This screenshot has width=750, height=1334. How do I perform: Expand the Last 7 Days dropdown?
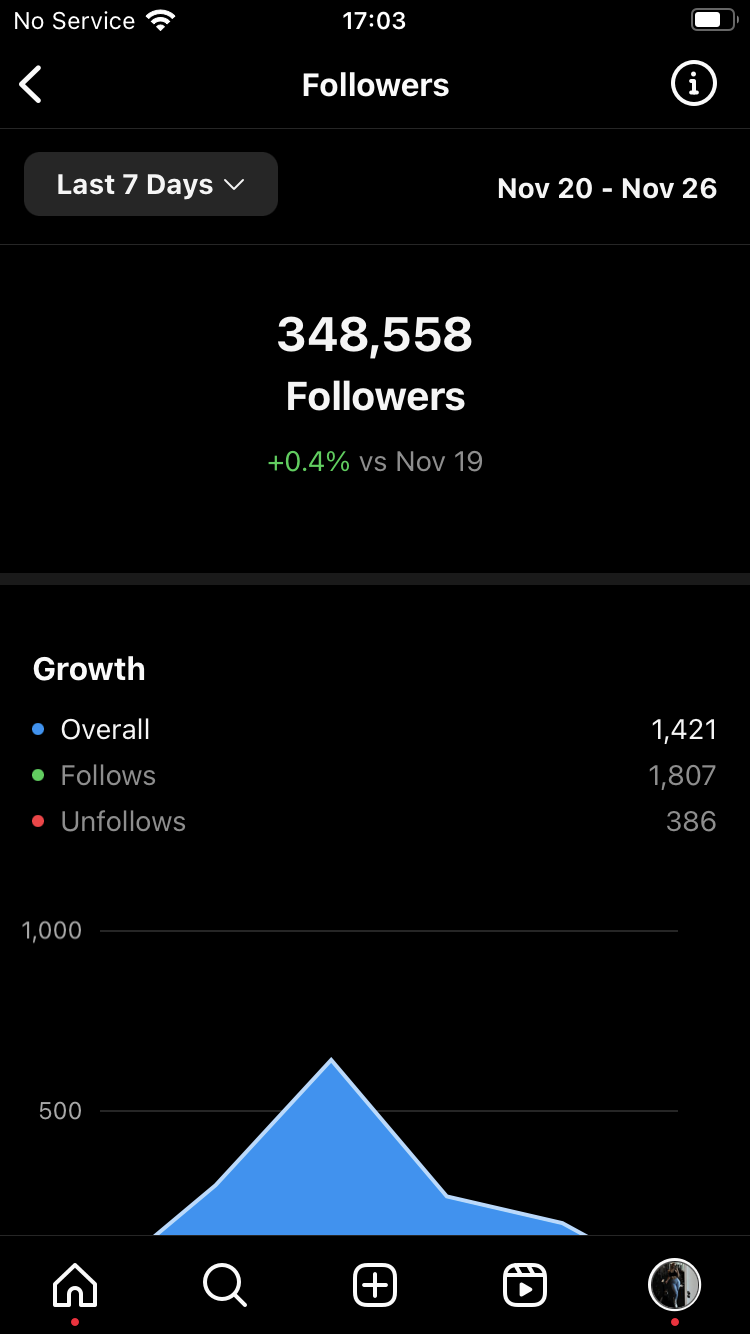click(151, 184)
